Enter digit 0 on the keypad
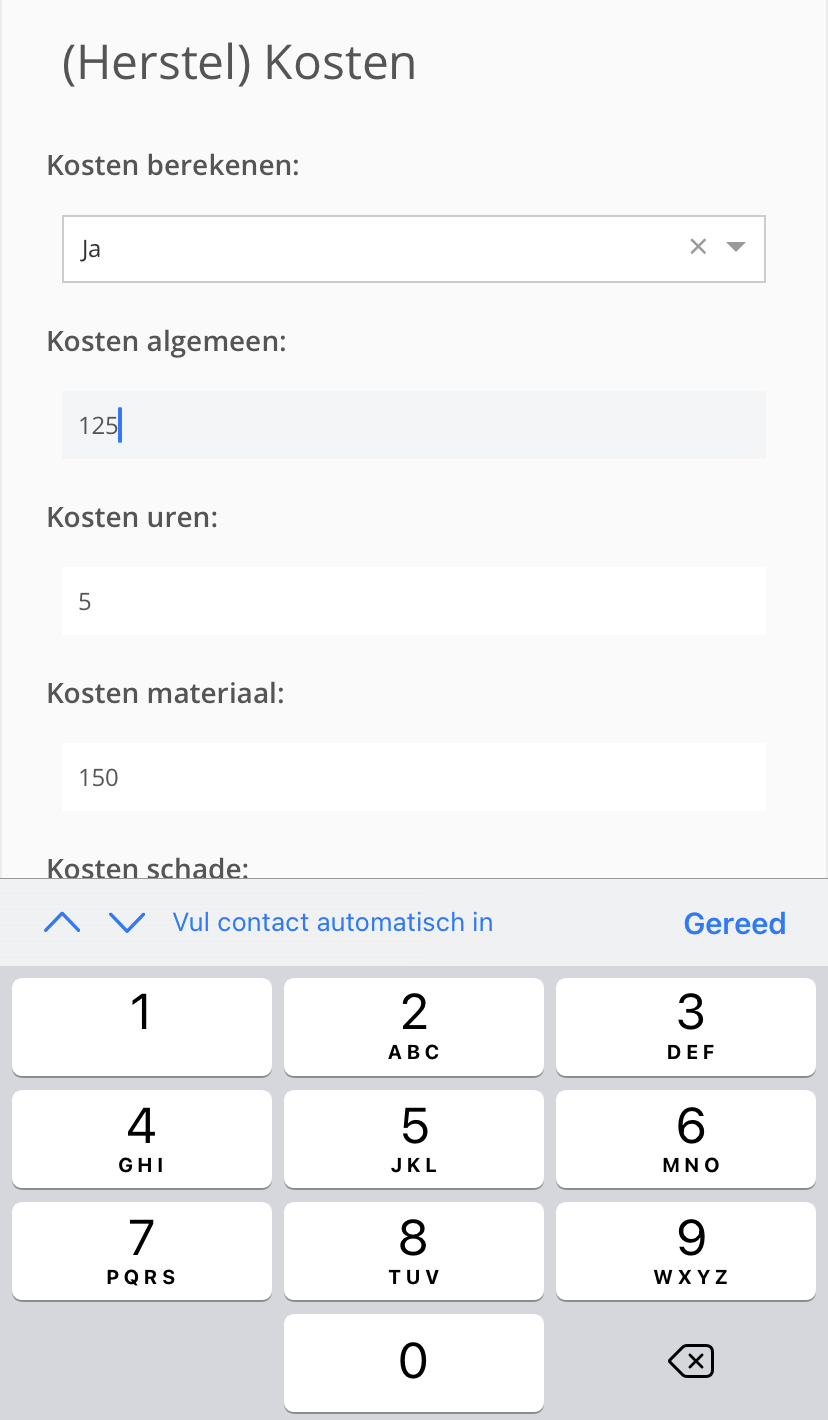Image resolution: width=828 pixels, height=1420 pixels. pyautogui.click(x=414, y=1363)
